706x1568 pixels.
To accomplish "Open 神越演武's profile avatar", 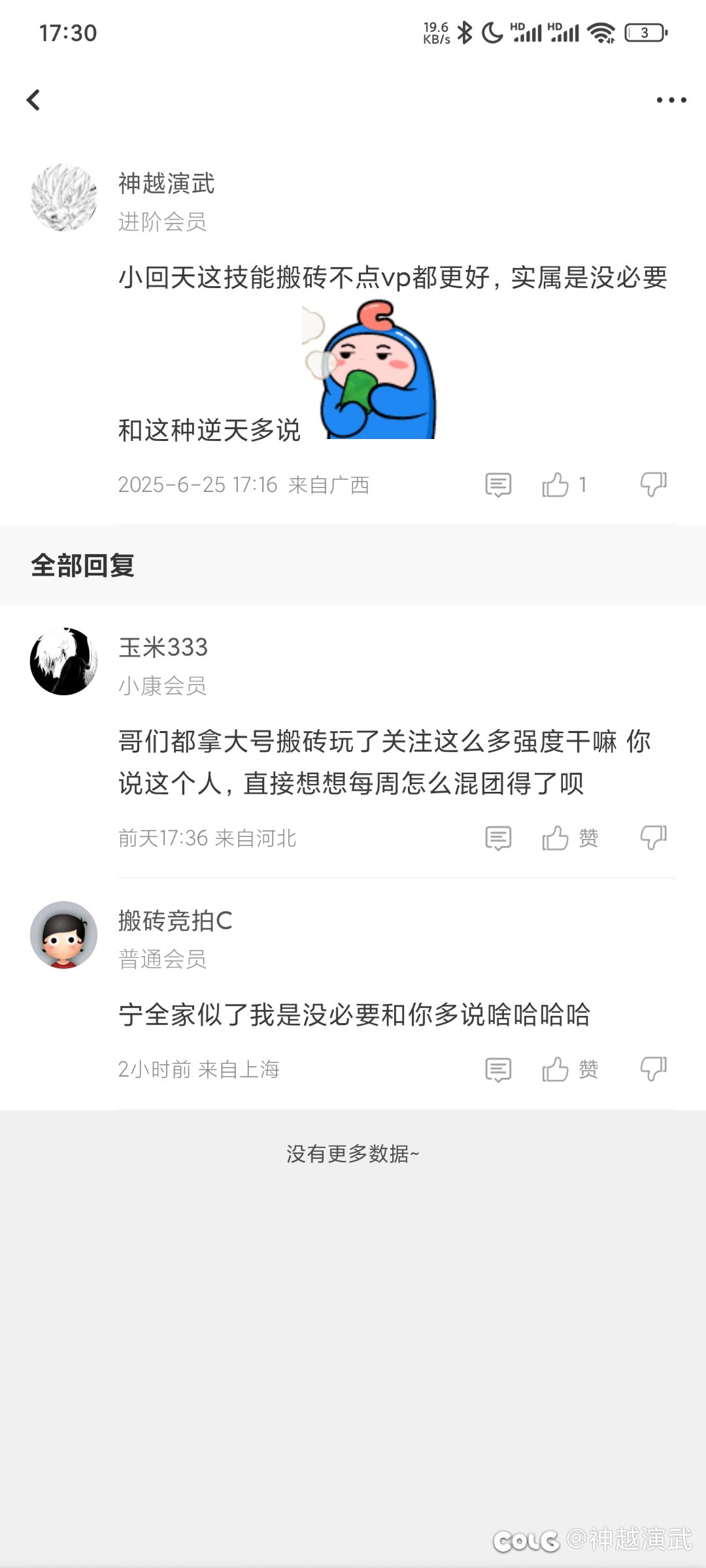I will 63,197.
